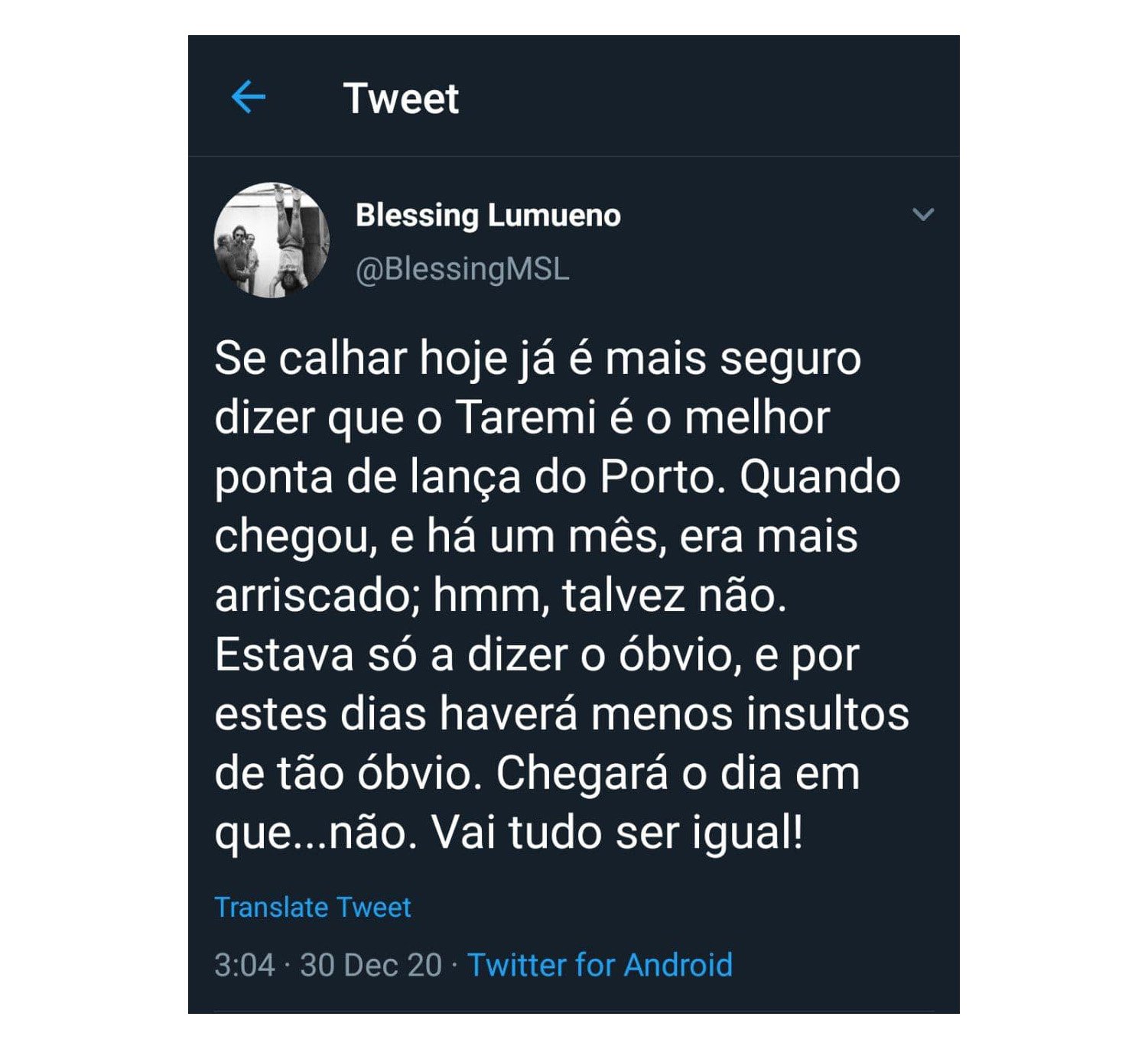
Task: Go back using the arrow icon
Action: point(248,98)
